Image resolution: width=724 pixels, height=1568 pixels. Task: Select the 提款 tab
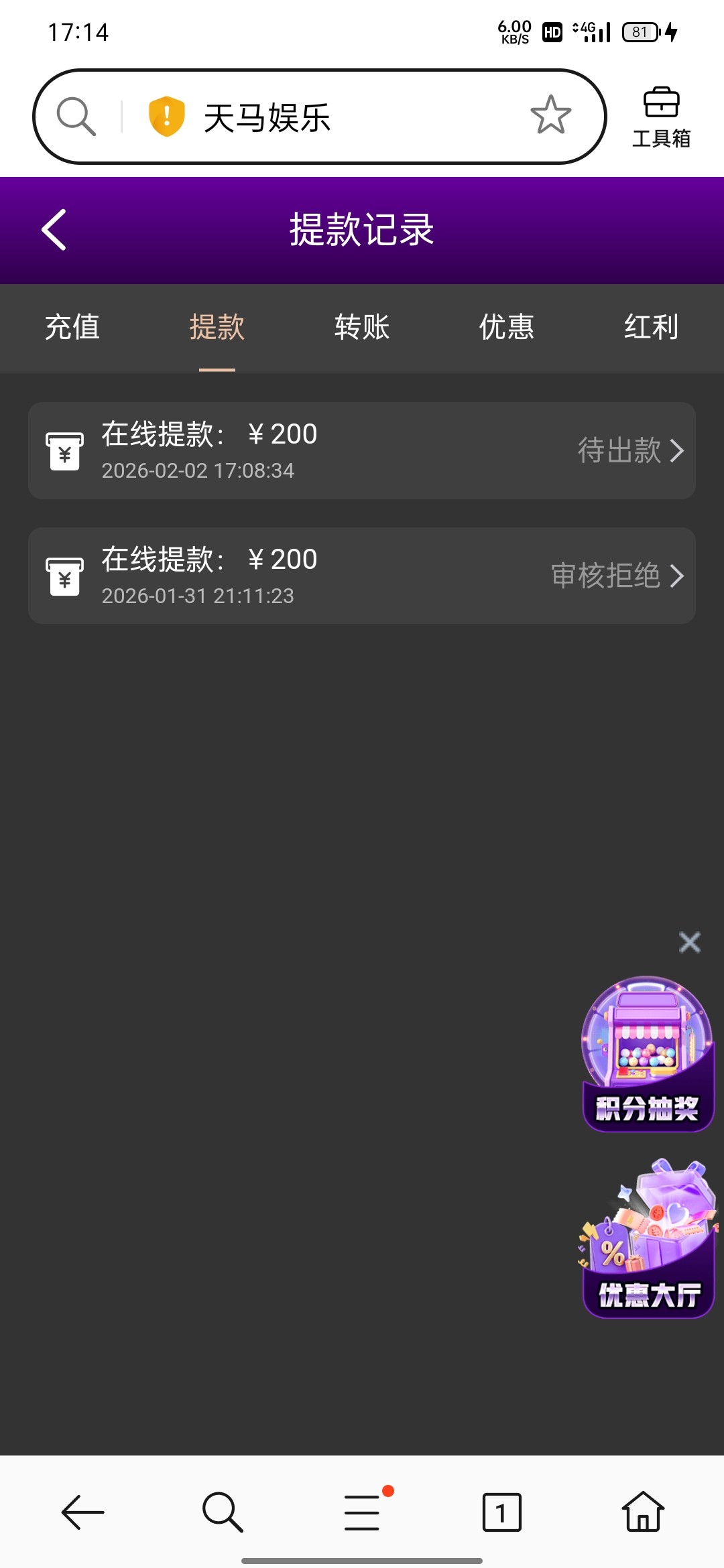coord(217,327)
